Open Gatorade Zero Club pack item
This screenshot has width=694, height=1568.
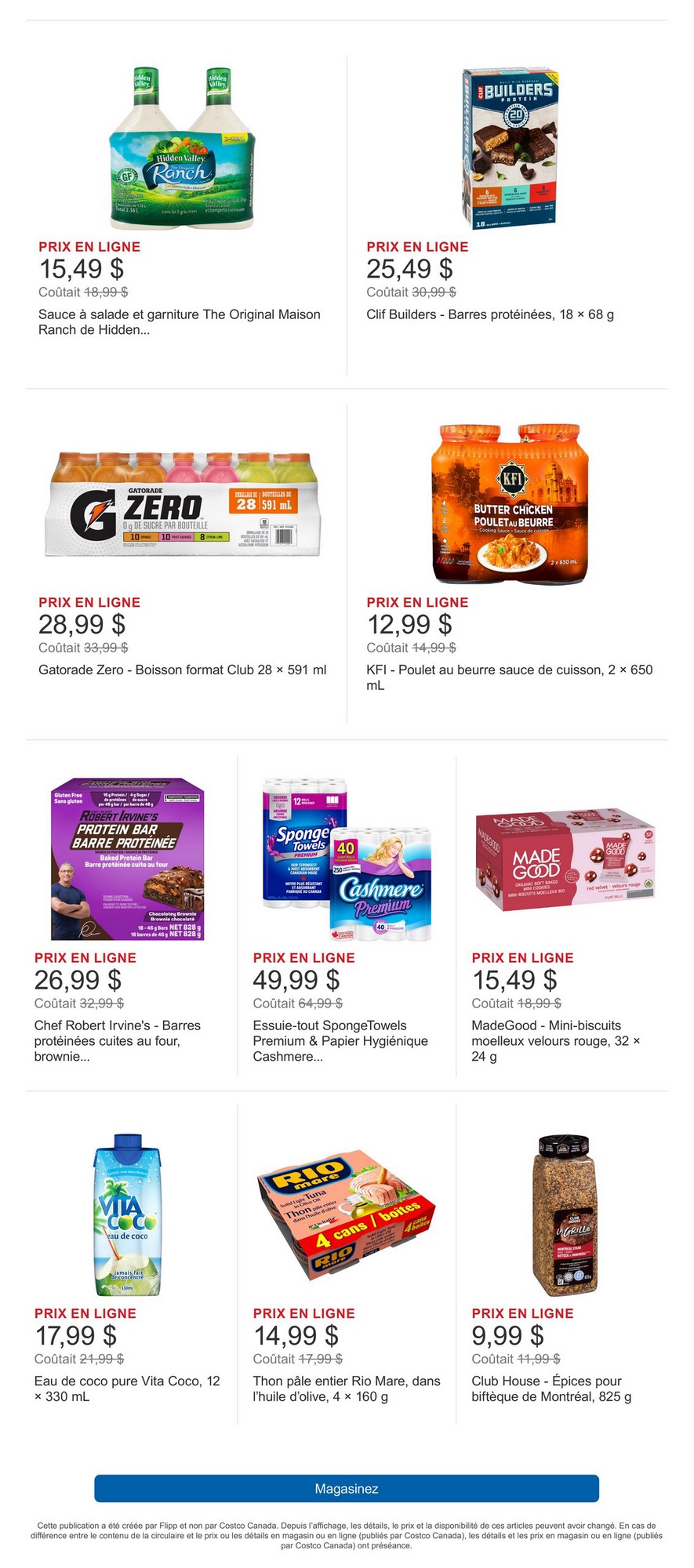182,504
